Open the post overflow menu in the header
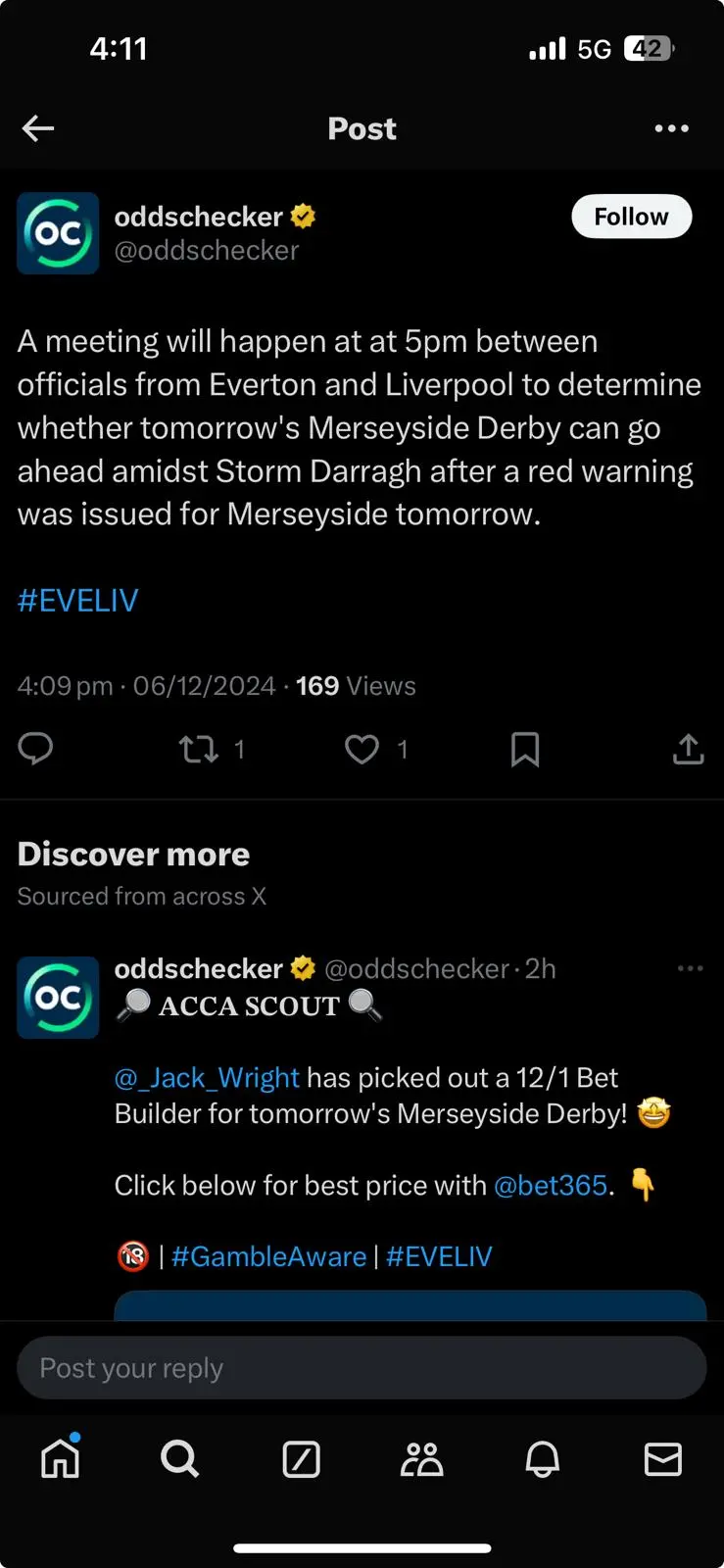 pyautogui.click(x=671, y=128)
